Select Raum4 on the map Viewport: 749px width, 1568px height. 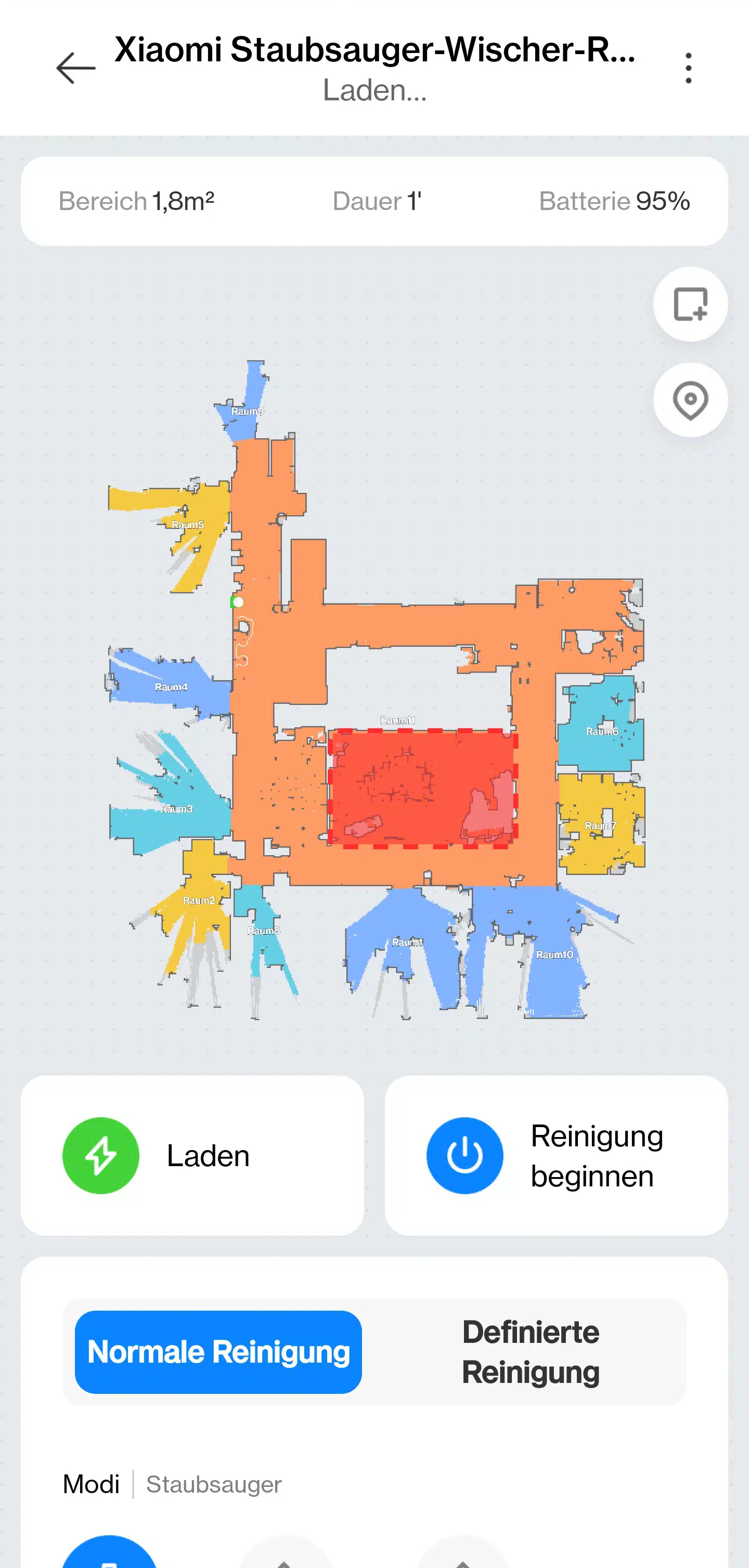click(171, 687)
